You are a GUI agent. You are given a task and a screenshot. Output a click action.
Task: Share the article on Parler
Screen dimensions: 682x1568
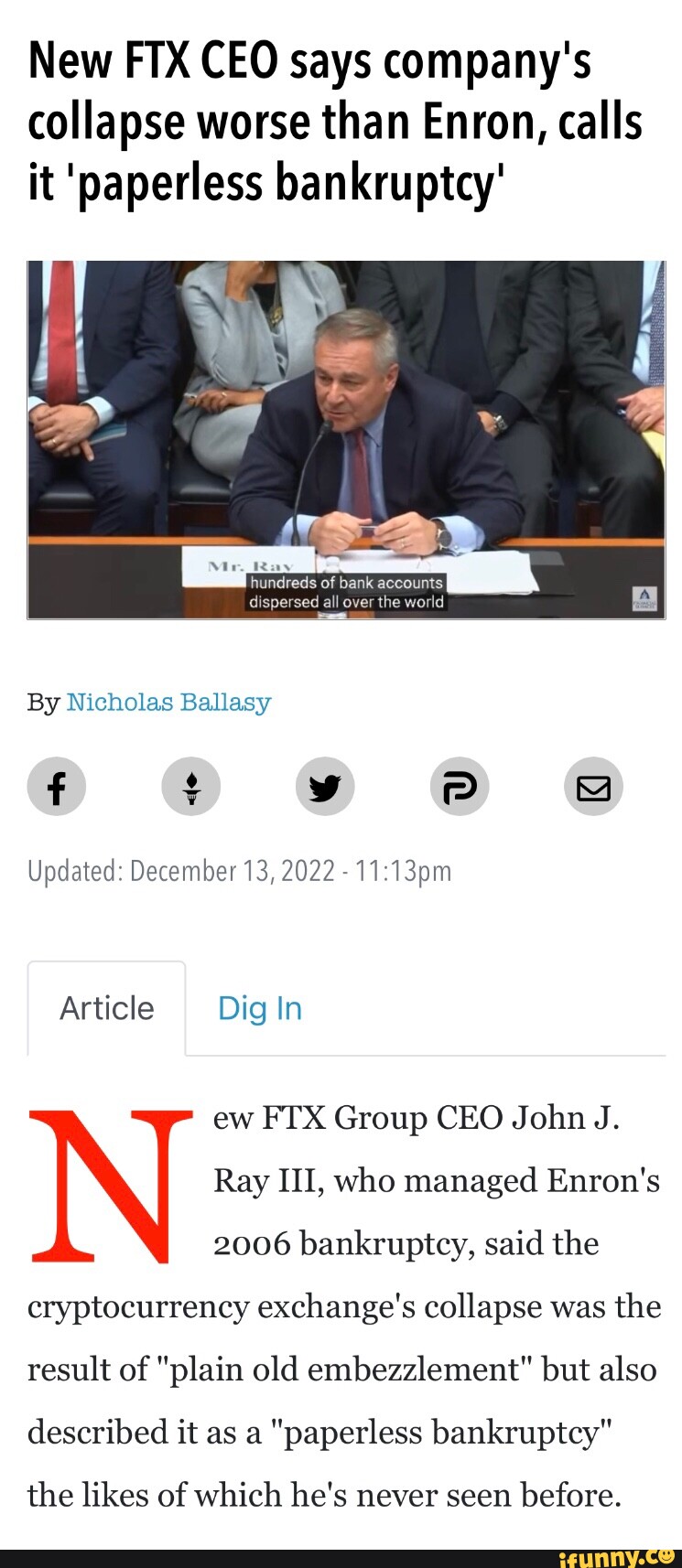coord(460,787)
